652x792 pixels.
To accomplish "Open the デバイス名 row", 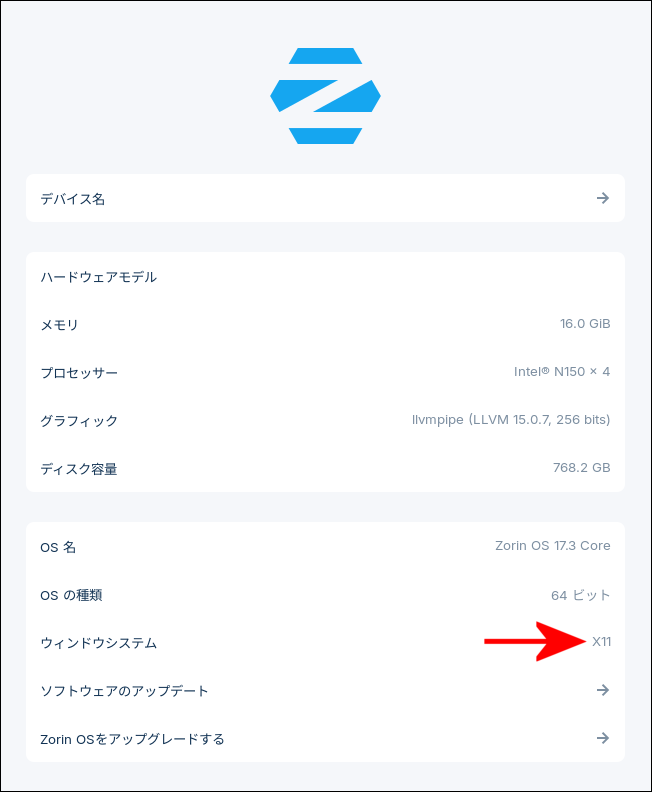I will pos(325,198).
